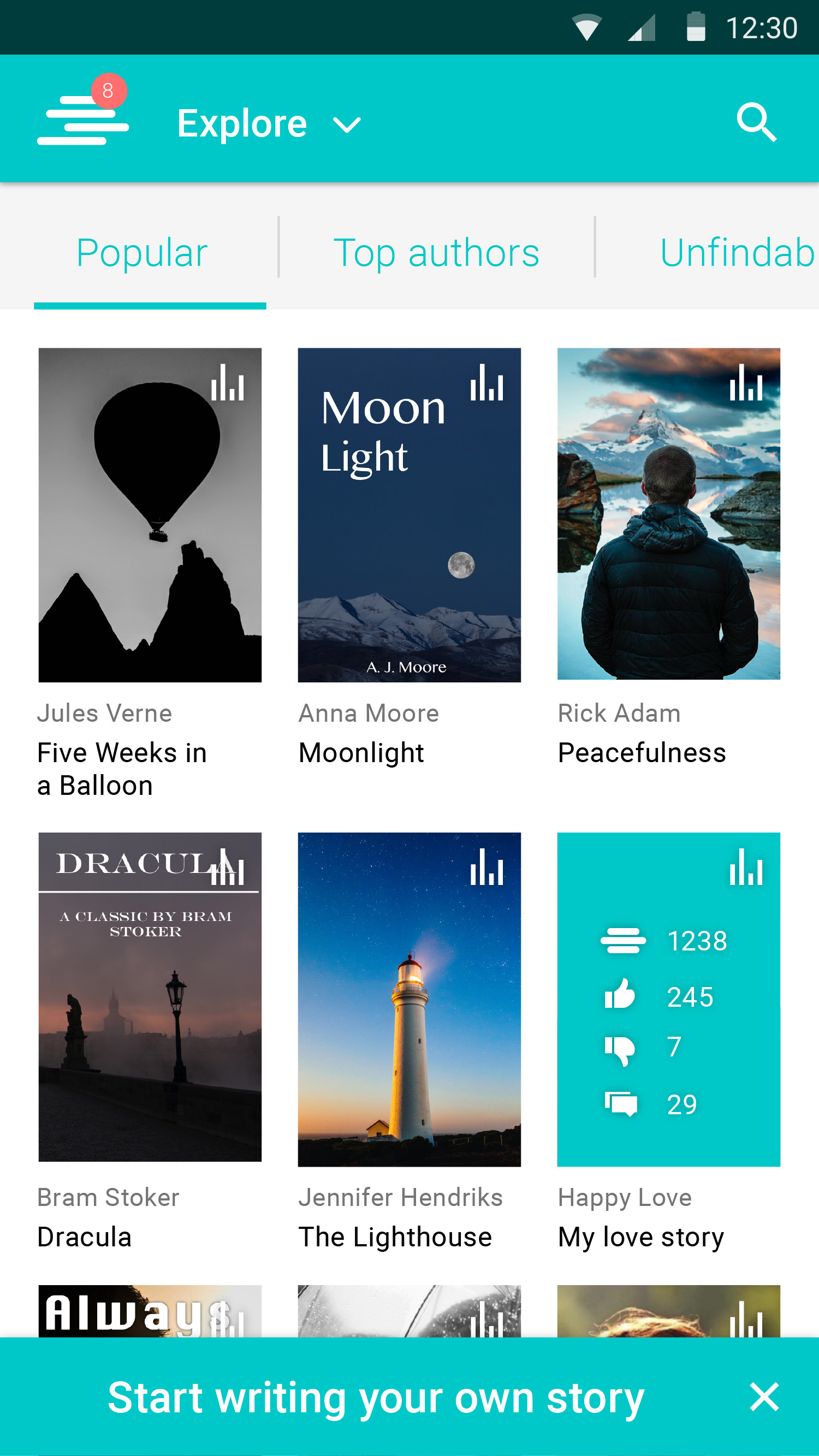Viewport: 819px width, 1456px height.
Task: Select the Popular tab
Action: (x=142, y=253)
